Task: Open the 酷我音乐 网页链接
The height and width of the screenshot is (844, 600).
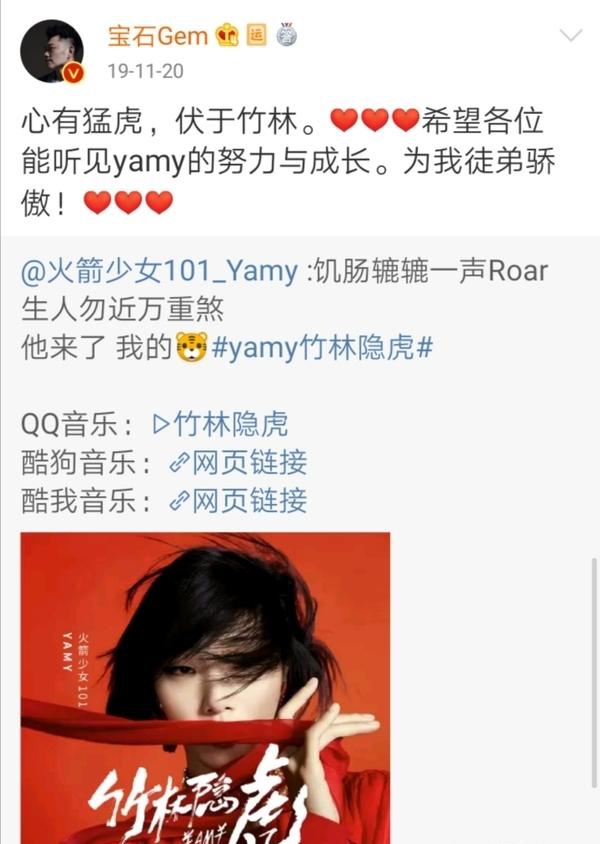Action: [x=238, y=500]
